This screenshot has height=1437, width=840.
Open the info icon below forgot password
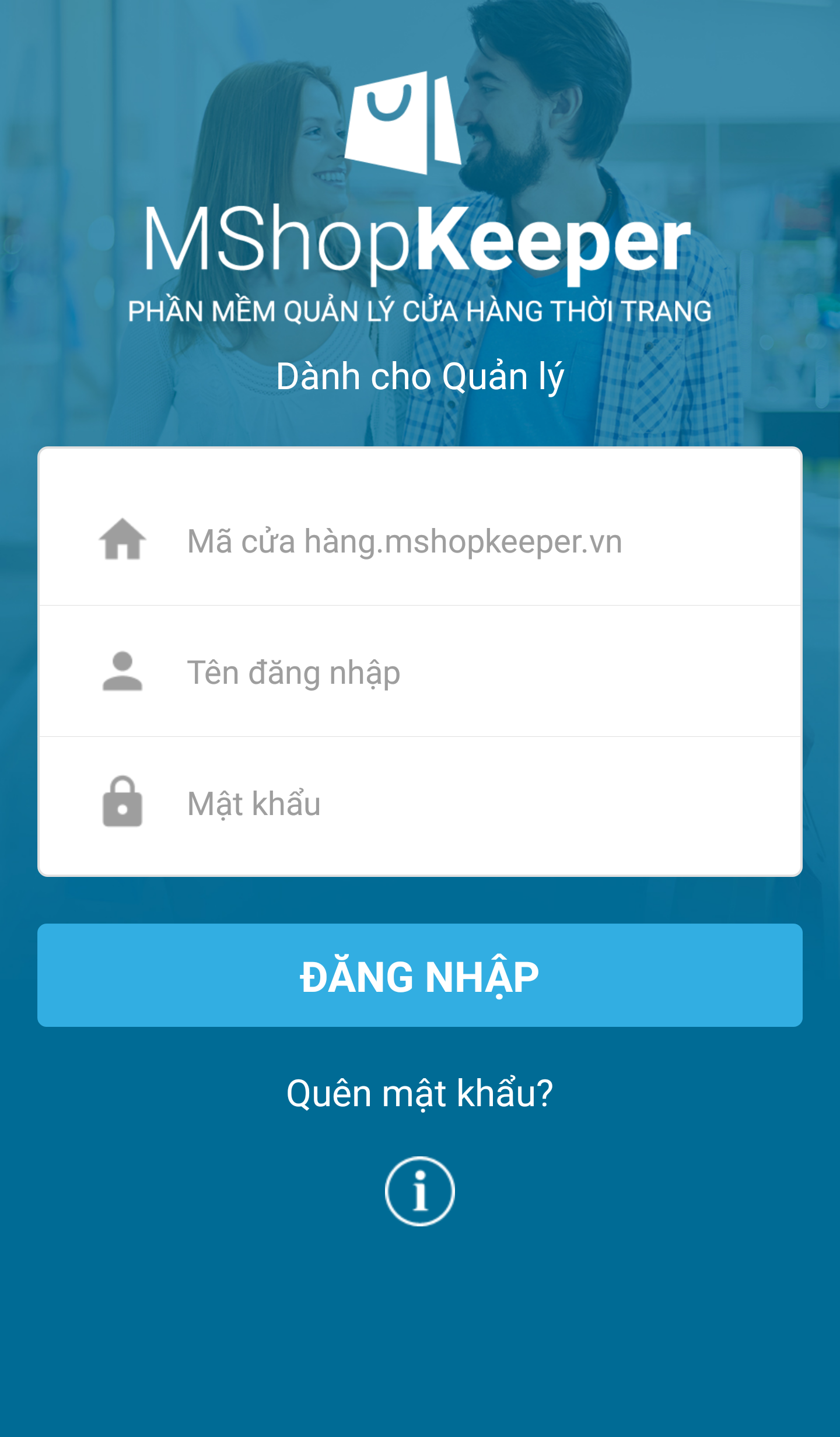click(420, 1191)
